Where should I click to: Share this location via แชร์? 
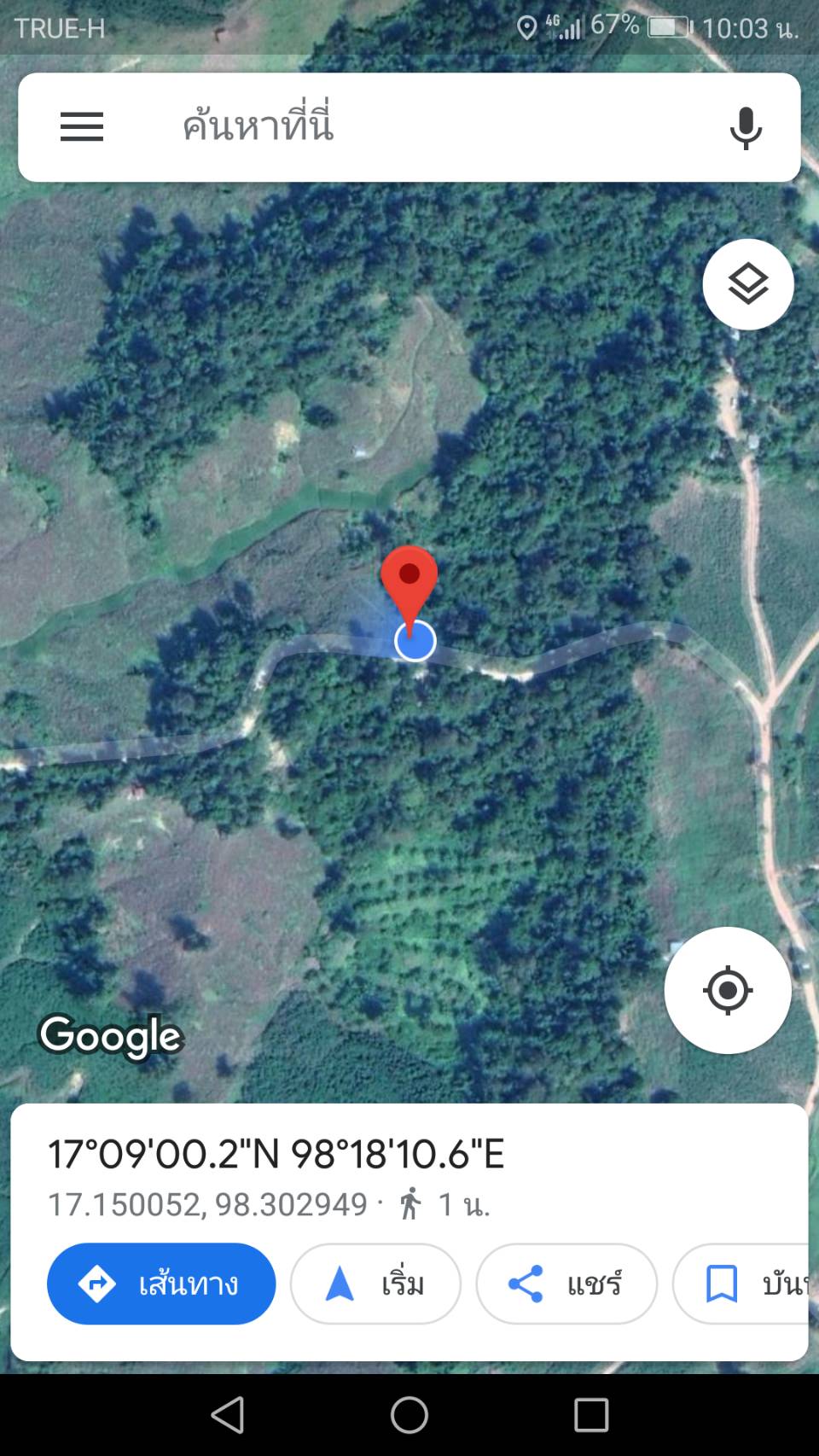(x=566, y=1284)
